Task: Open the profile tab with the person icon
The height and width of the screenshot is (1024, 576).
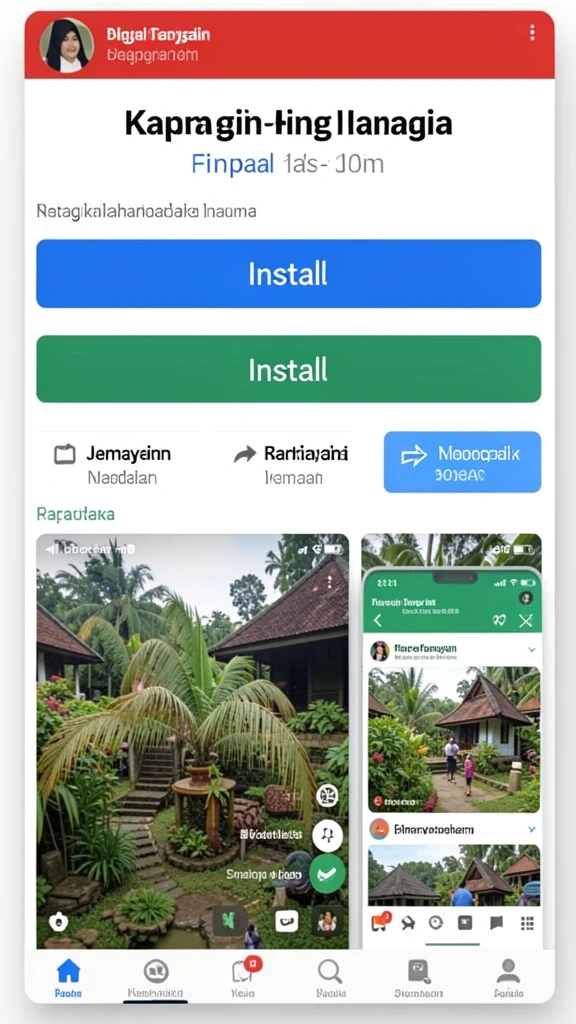Action: point(508,979)
